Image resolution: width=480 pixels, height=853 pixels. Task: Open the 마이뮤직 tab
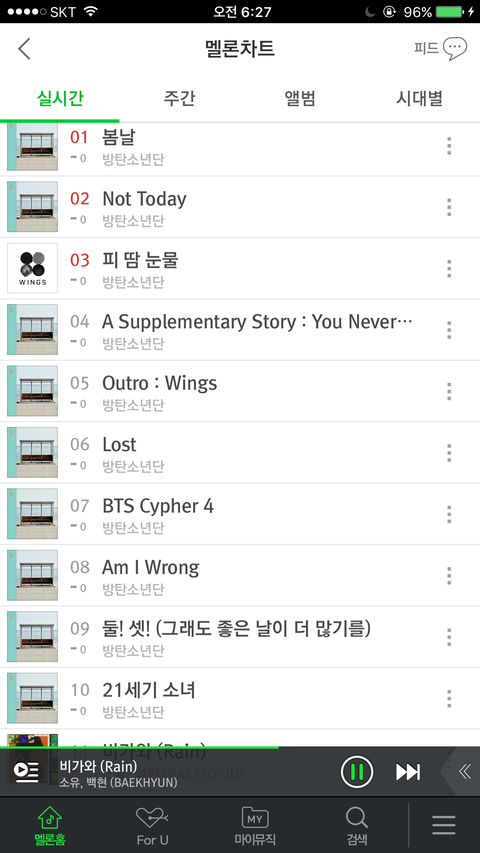(x=255, y=826)
